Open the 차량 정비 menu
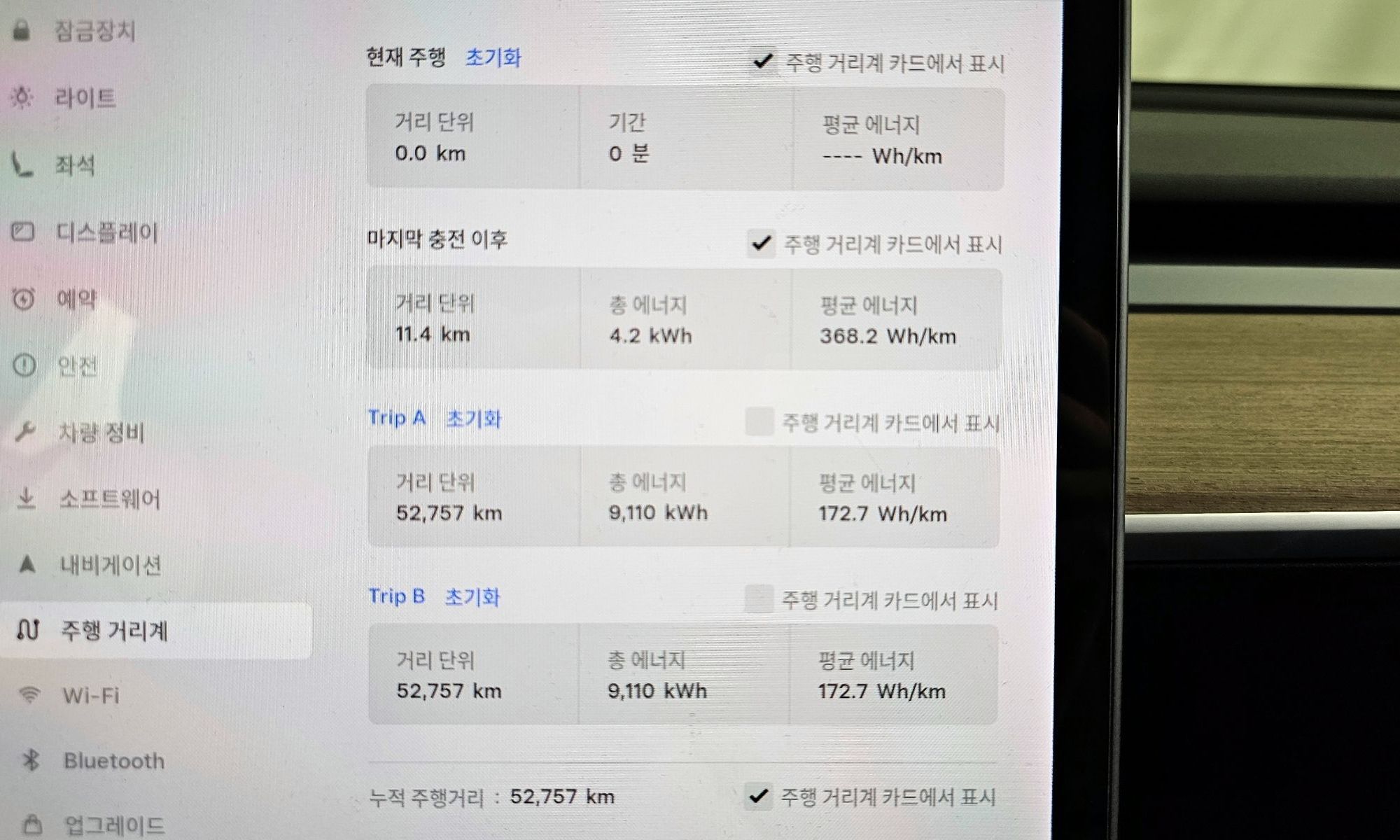The width and height of the screenshot is (1400, 840). [x=101, y=433]
